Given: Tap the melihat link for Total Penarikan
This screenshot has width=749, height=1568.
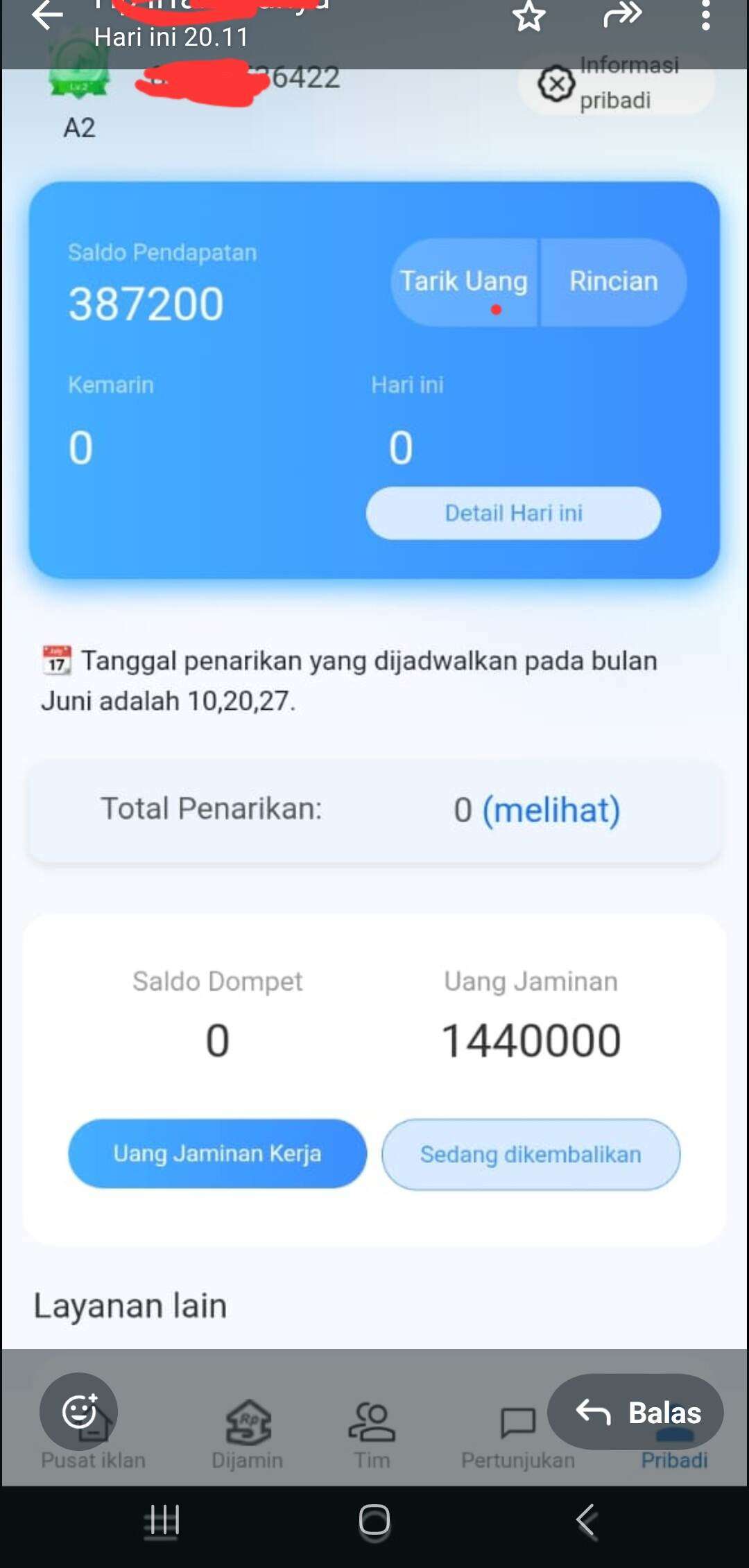Looking at the screenshot, I should (x=551, y=810).
